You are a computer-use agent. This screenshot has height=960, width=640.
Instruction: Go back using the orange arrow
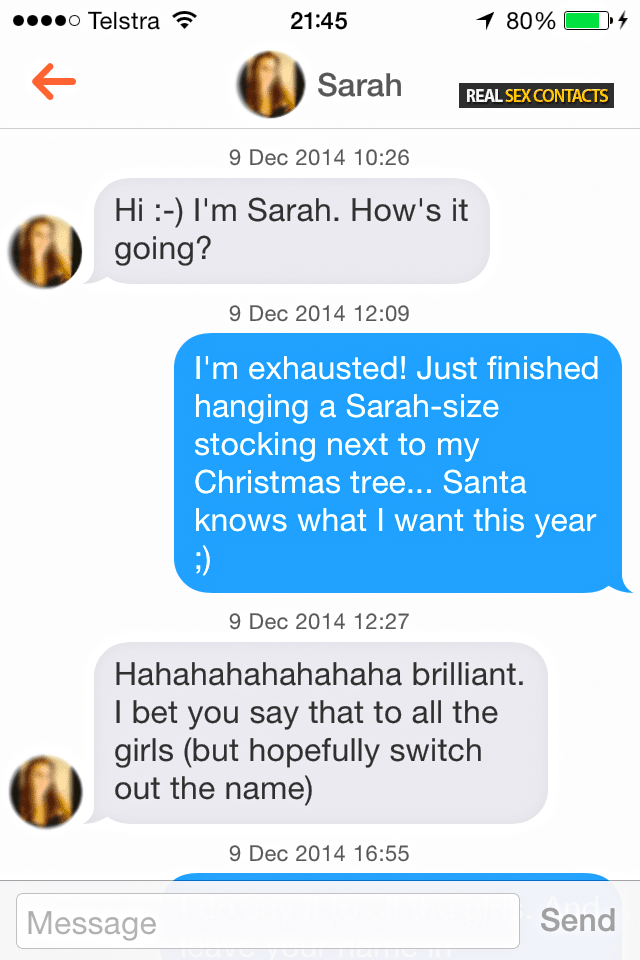coord(54,83)
